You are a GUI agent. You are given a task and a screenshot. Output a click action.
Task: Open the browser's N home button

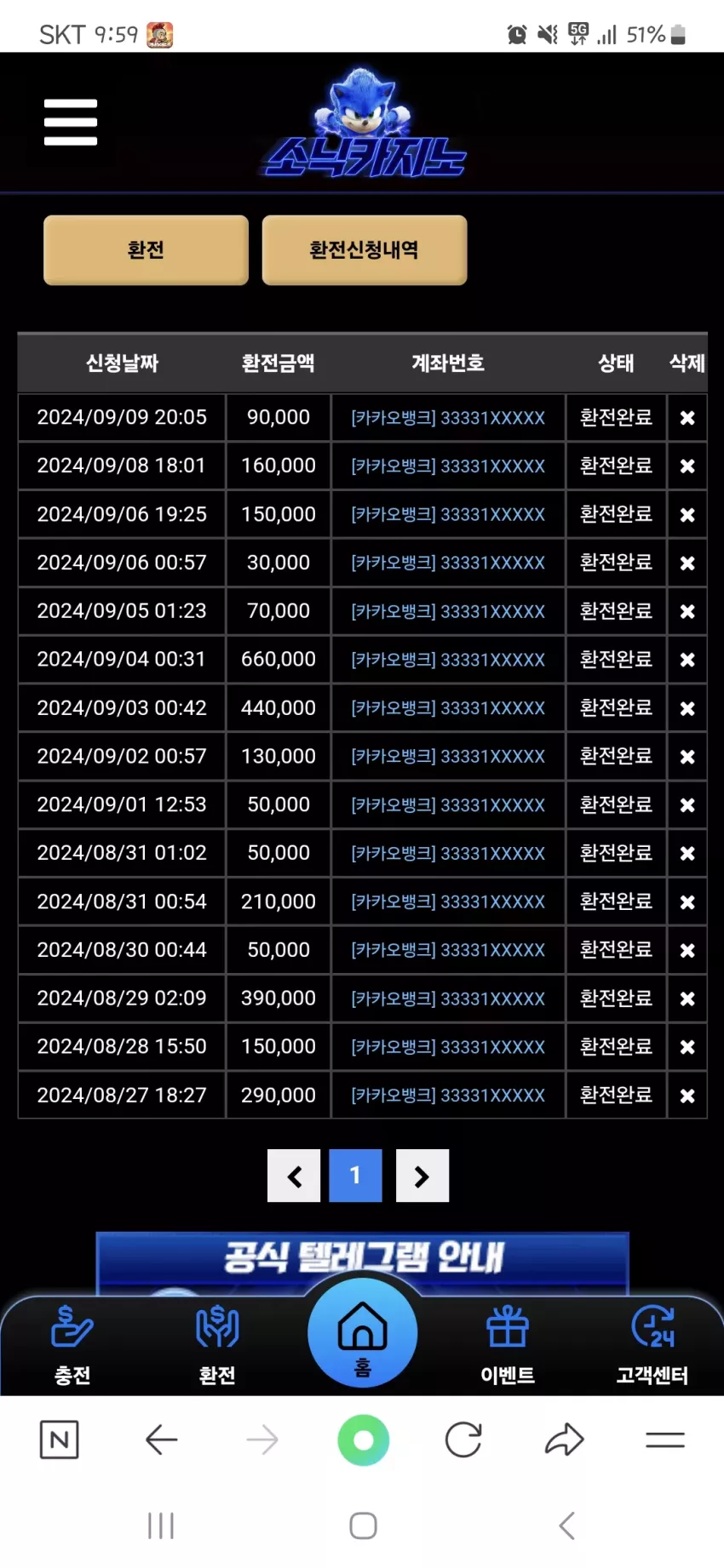[60, 1440]
